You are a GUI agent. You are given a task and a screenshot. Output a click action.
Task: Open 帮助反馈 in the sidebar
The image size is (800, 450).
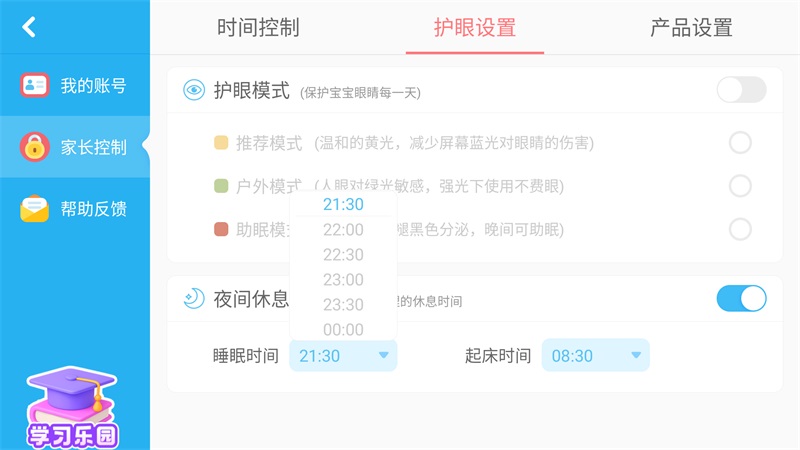tap(74, 209)
